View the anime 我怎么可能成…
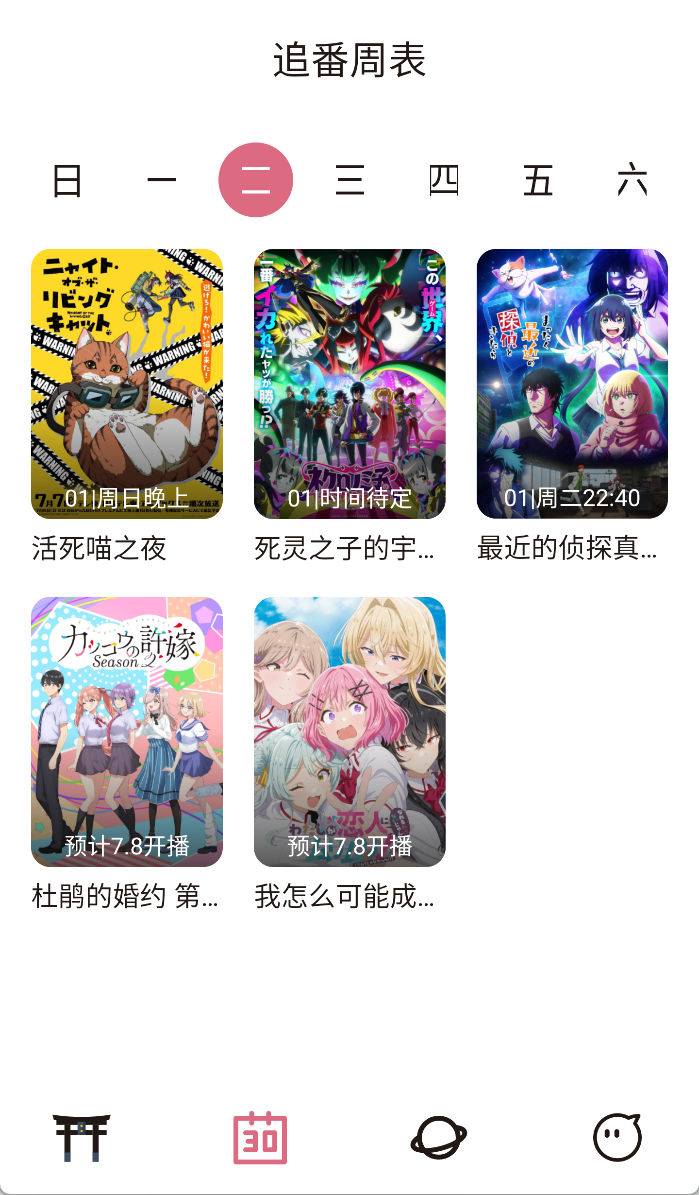699x1195 pixels. 350,732
